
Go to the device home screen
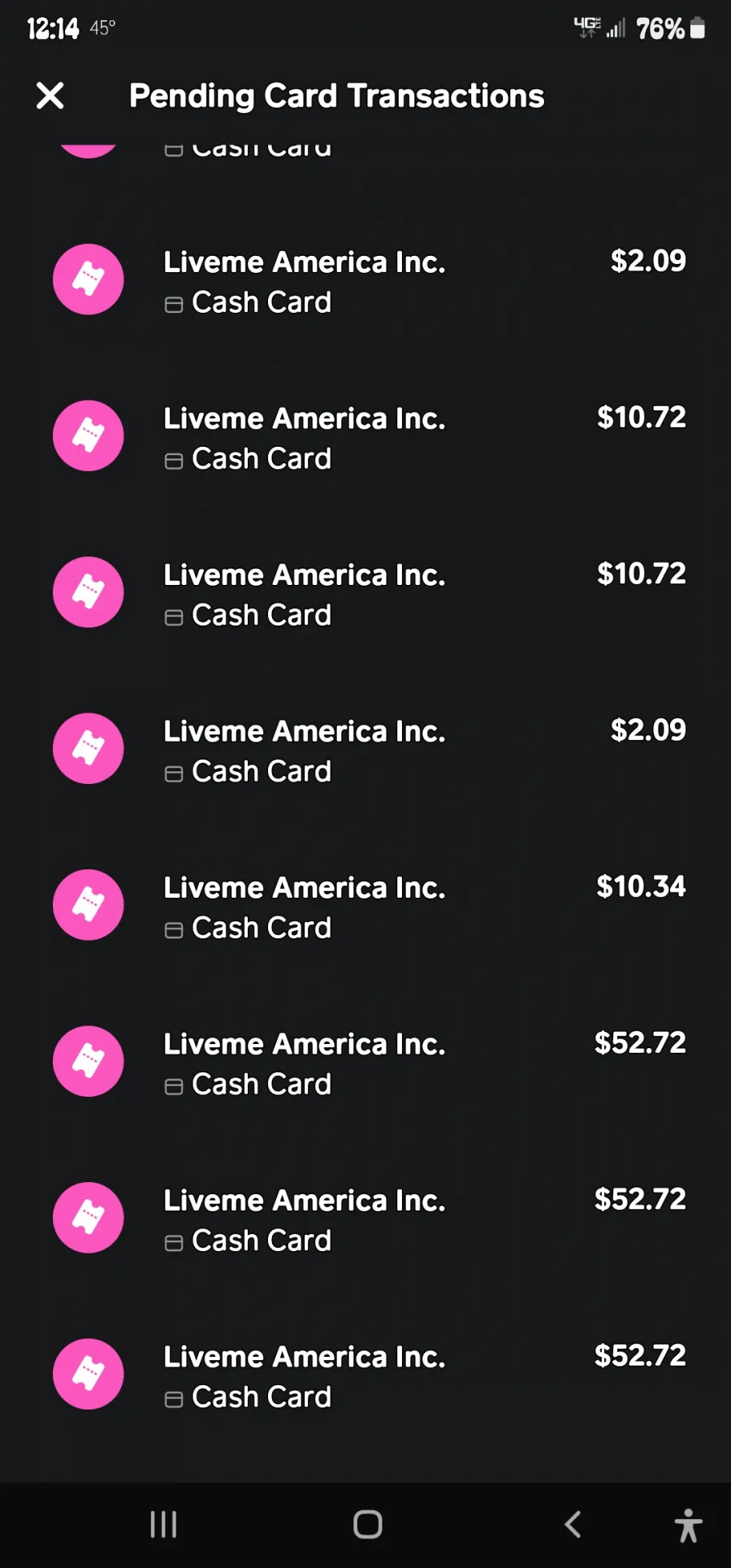[x=368, y=1525]
